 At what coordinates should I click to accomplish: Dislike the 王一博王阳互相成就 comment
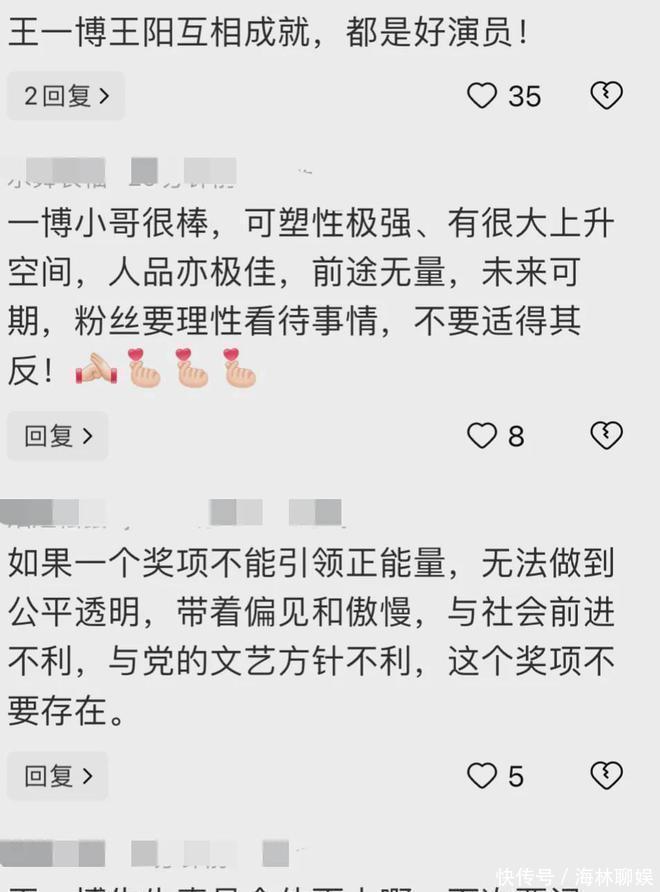606,96
